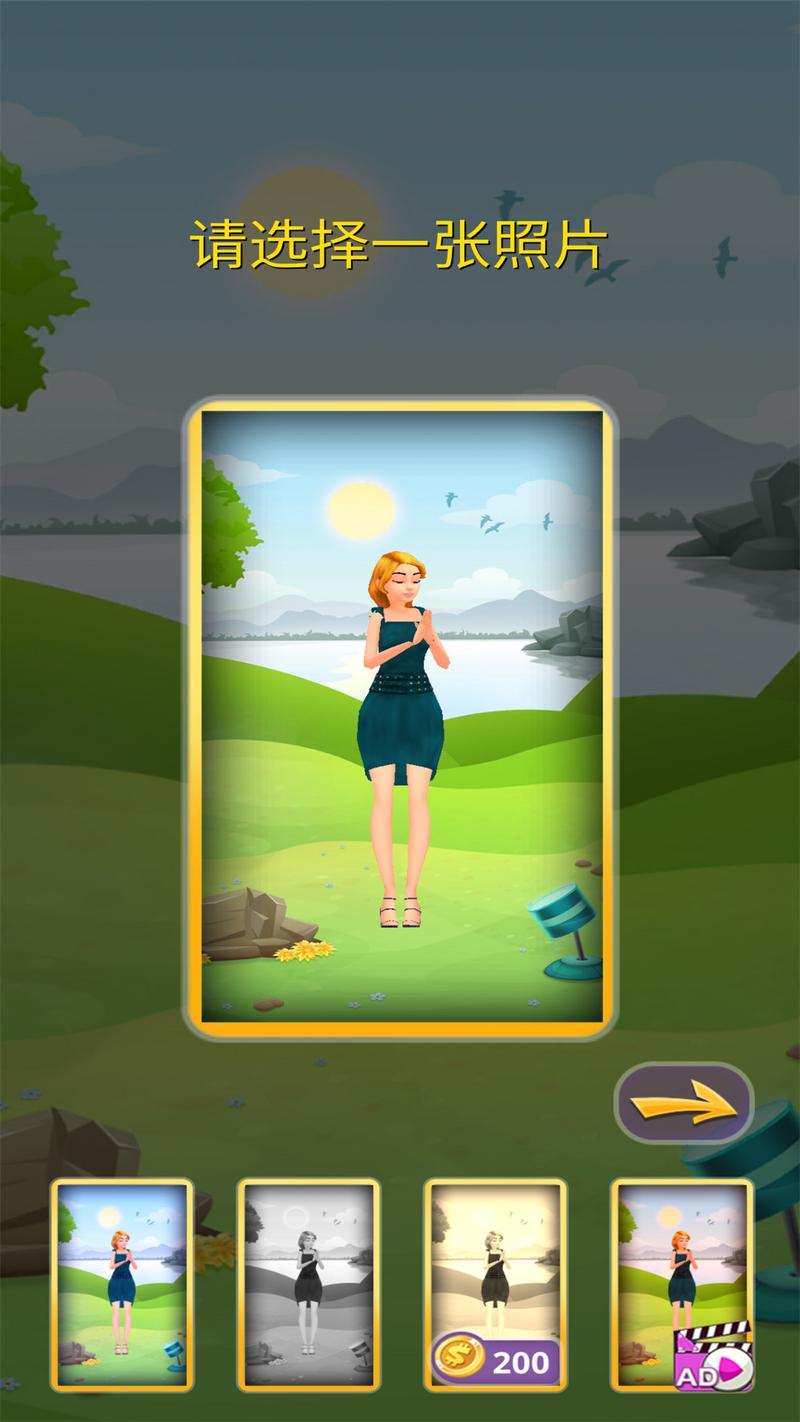Image resolution: width=800 pixels, height=1422 pixels.
Task: Tap the yellow arrow to continue
Action: (684, 1104)
